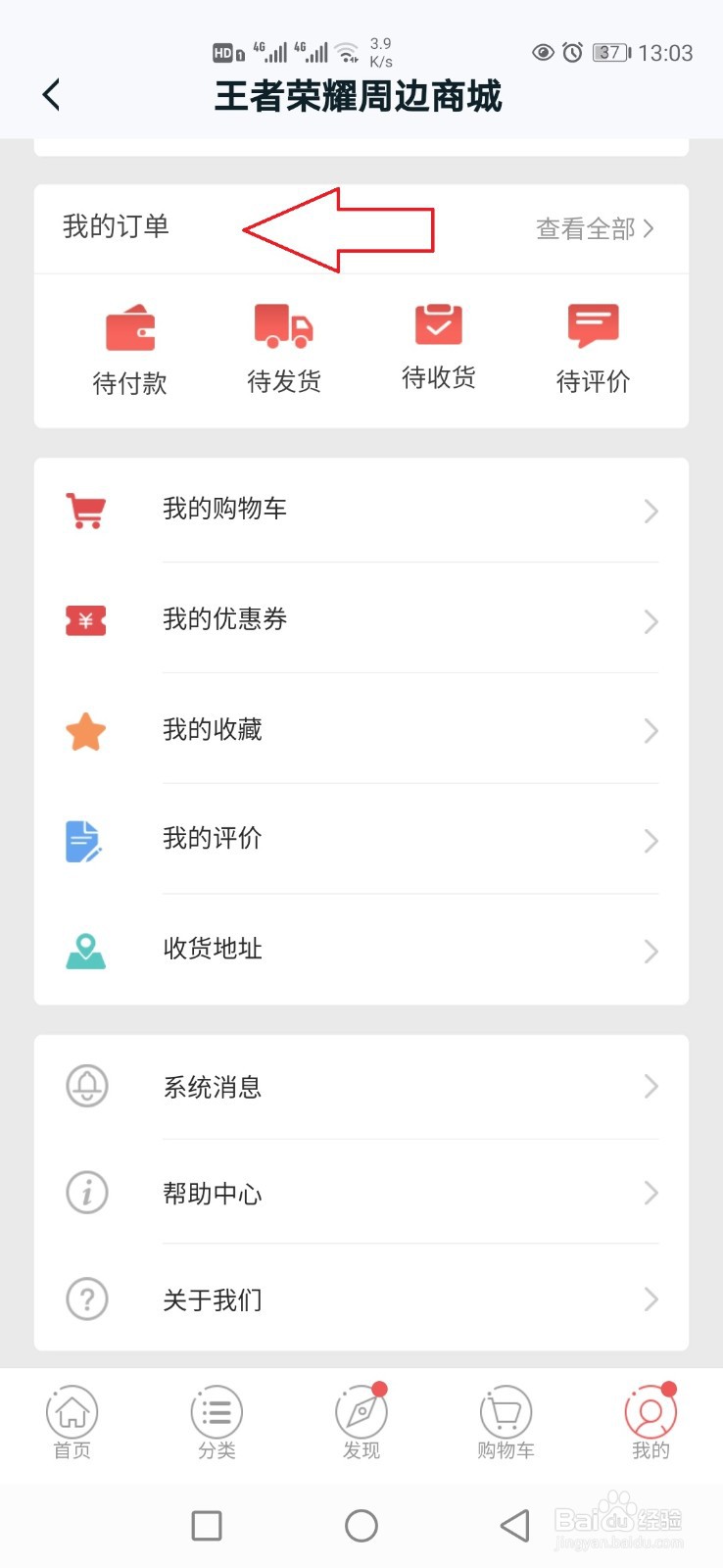Switch to the 首页 home tab
This screenshot has height=1568, width=723.
[72, 1423]
